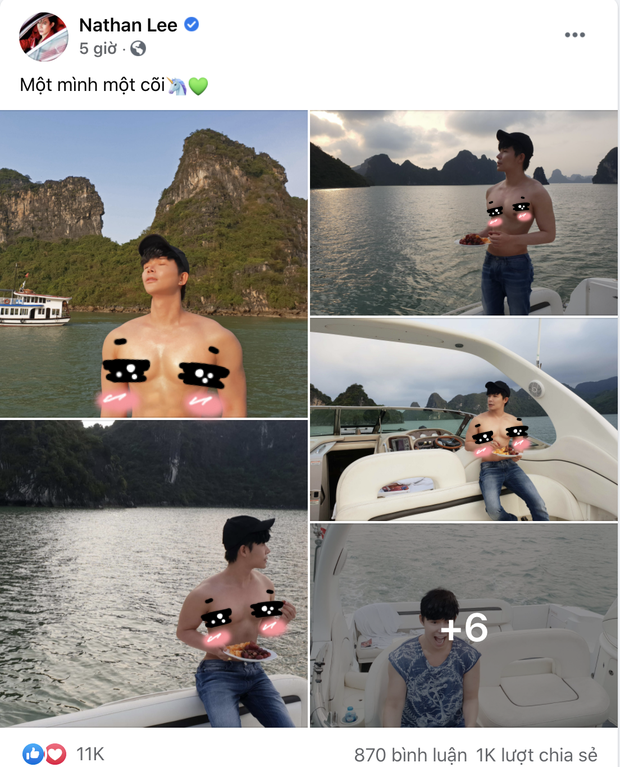Viewport: 620px width, 767px height.
Task: Open the "5 giờ" post timestamp
Action: (97, 48)
